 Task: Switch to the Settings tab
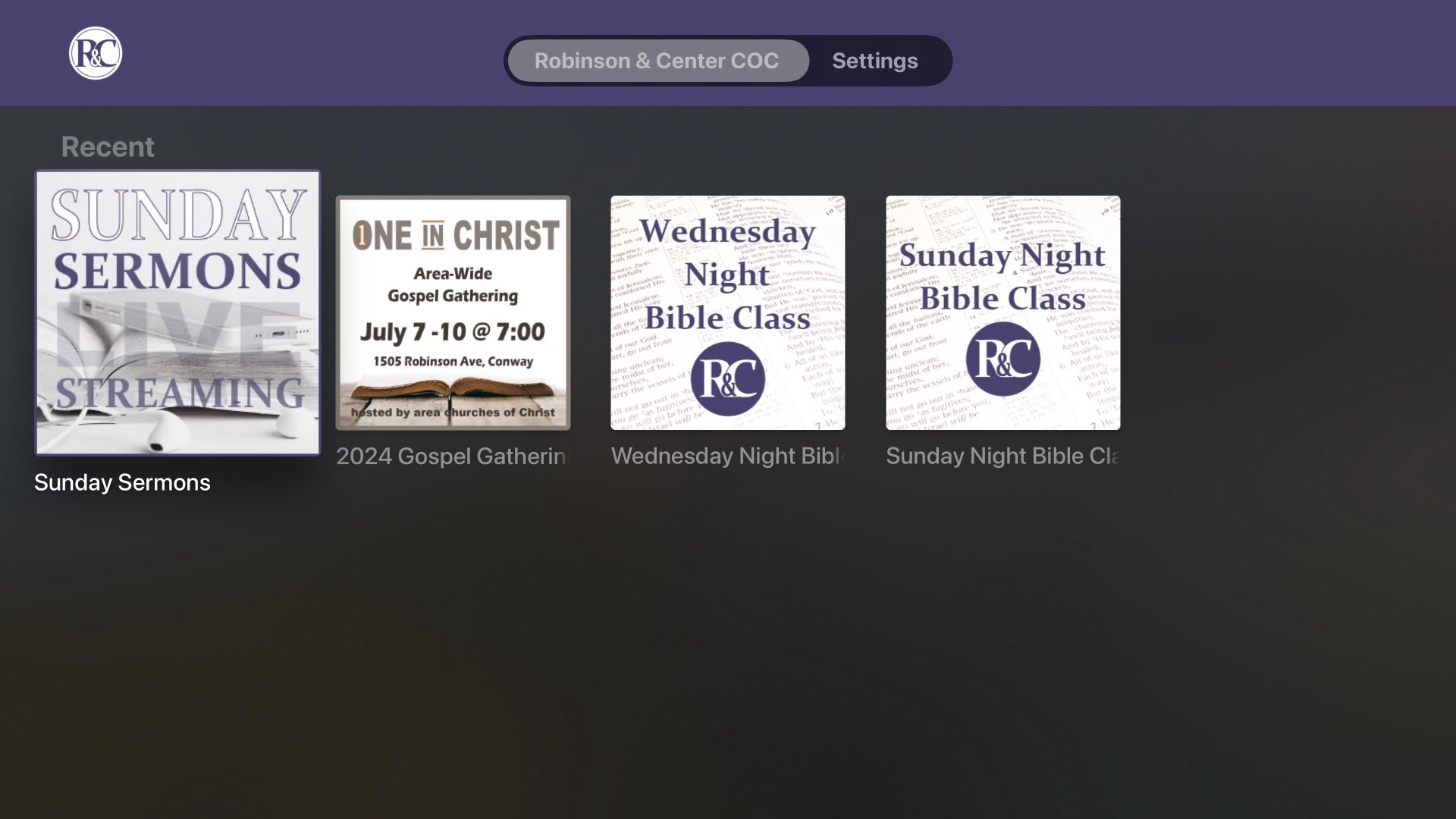tap(874, 61)
